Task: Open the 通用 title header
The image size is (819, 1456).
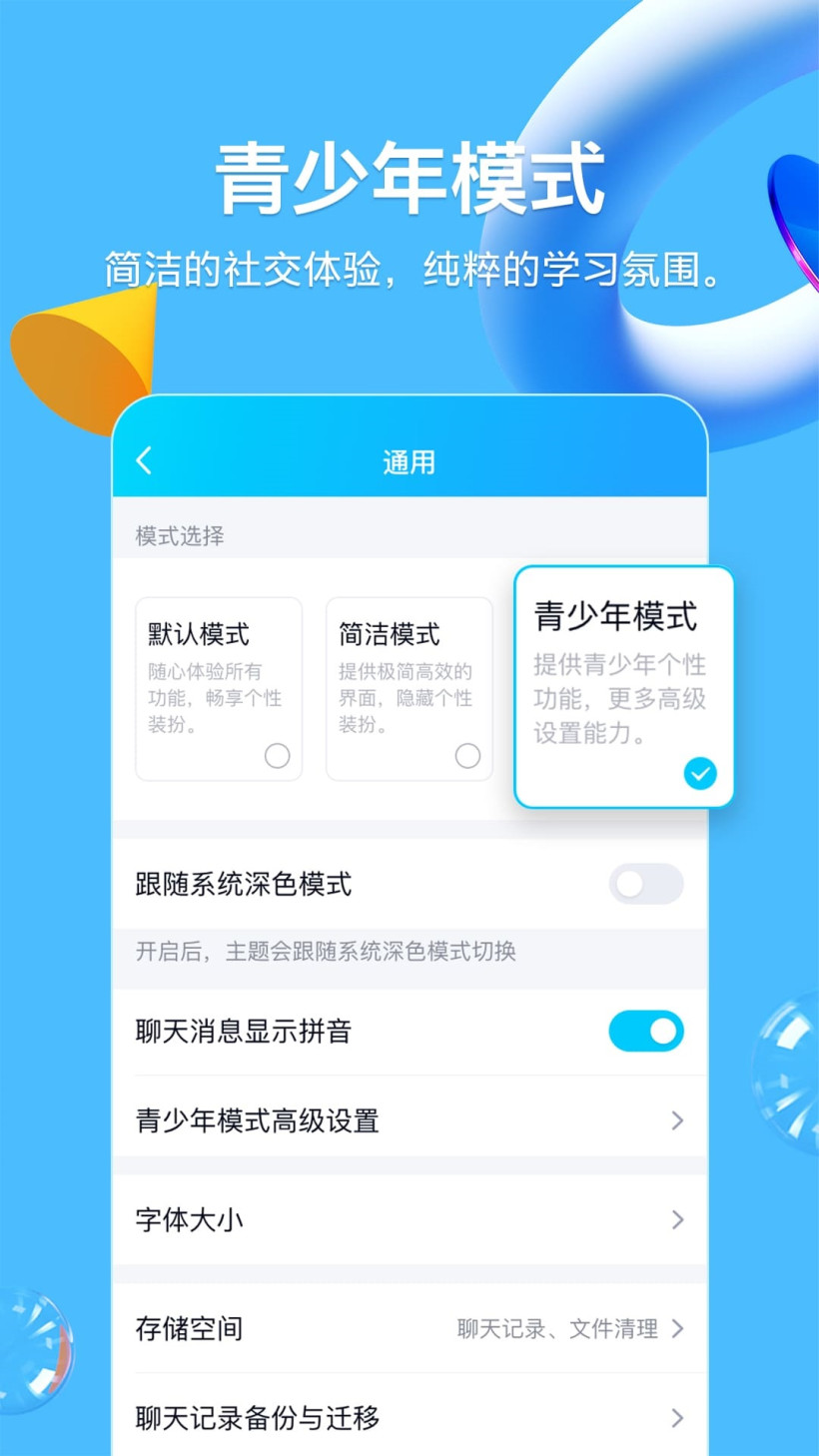Action: coord(409,460)
